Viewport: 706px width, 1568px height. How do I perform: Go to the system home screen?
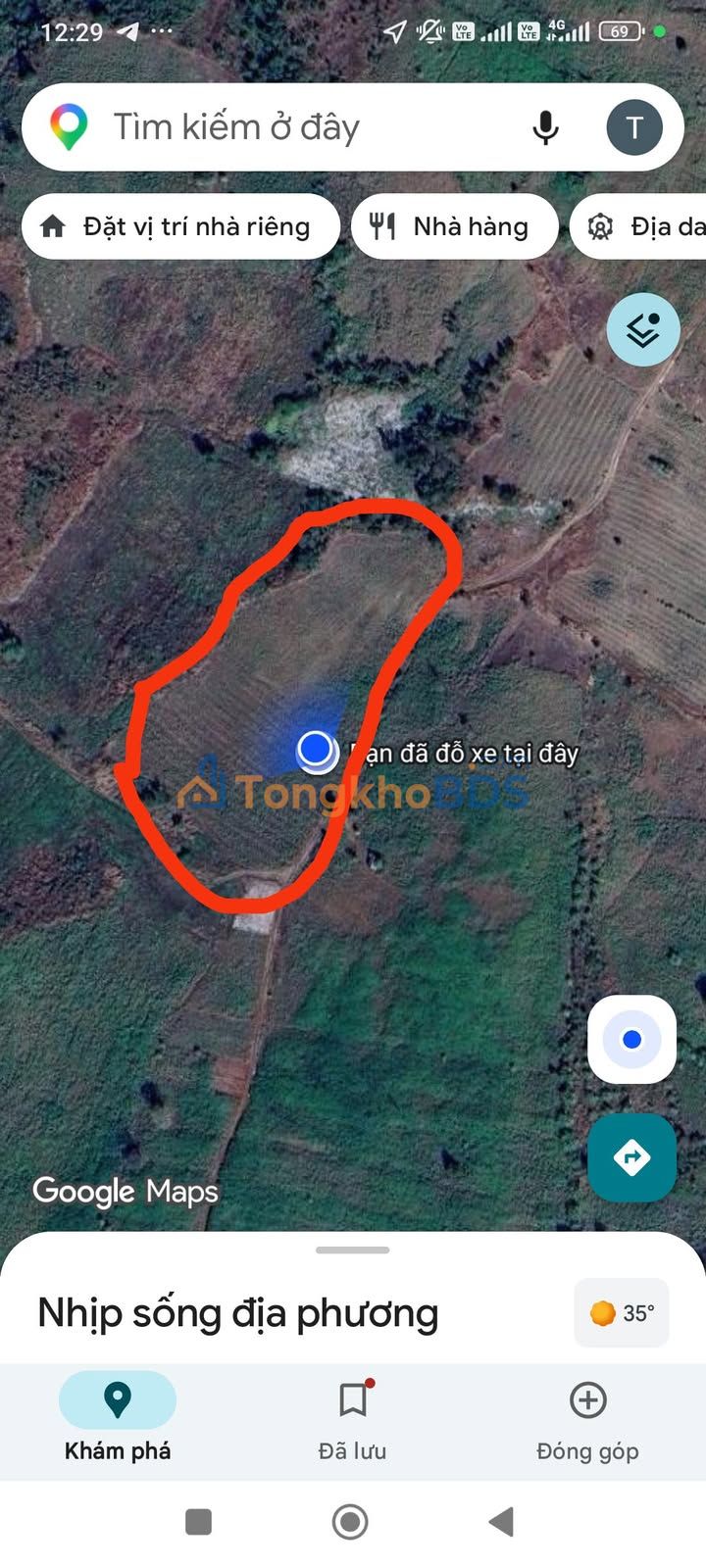tap(350, 1522)
